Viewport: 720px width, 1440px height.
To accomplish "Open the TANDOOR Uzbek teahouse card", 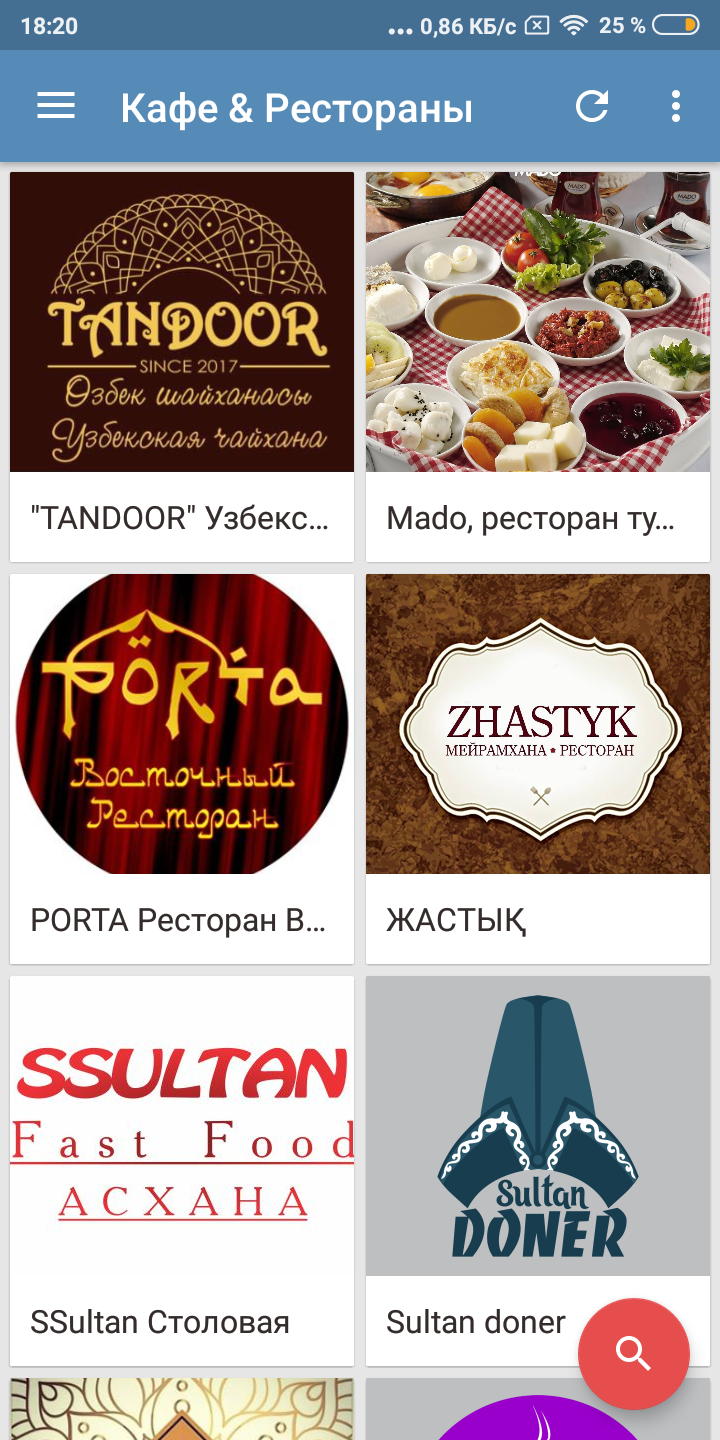I will tap(182, 366).
